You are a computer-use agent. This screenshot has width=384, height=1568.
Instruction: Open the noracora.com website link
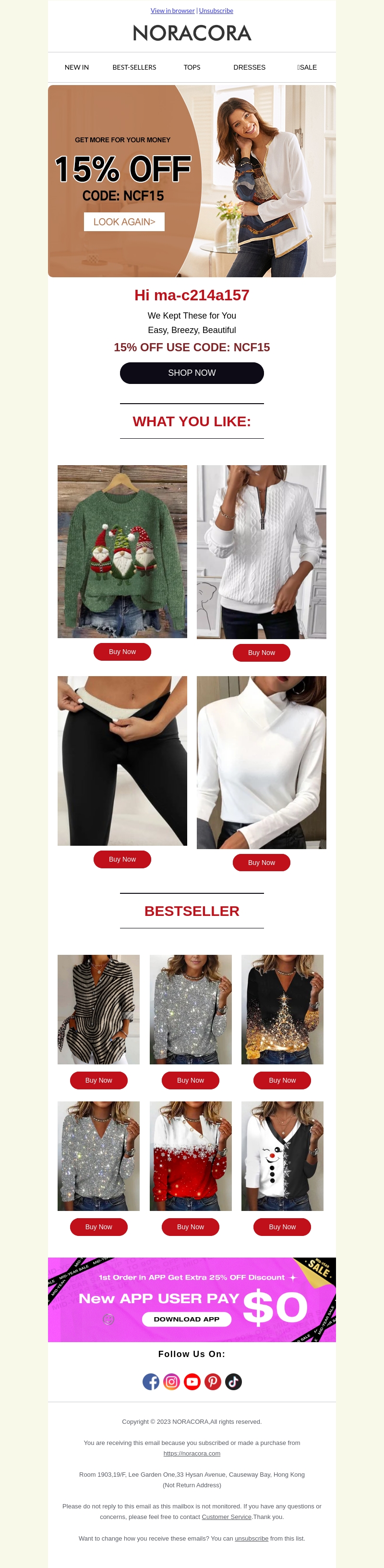click(x=192, y=1453)
